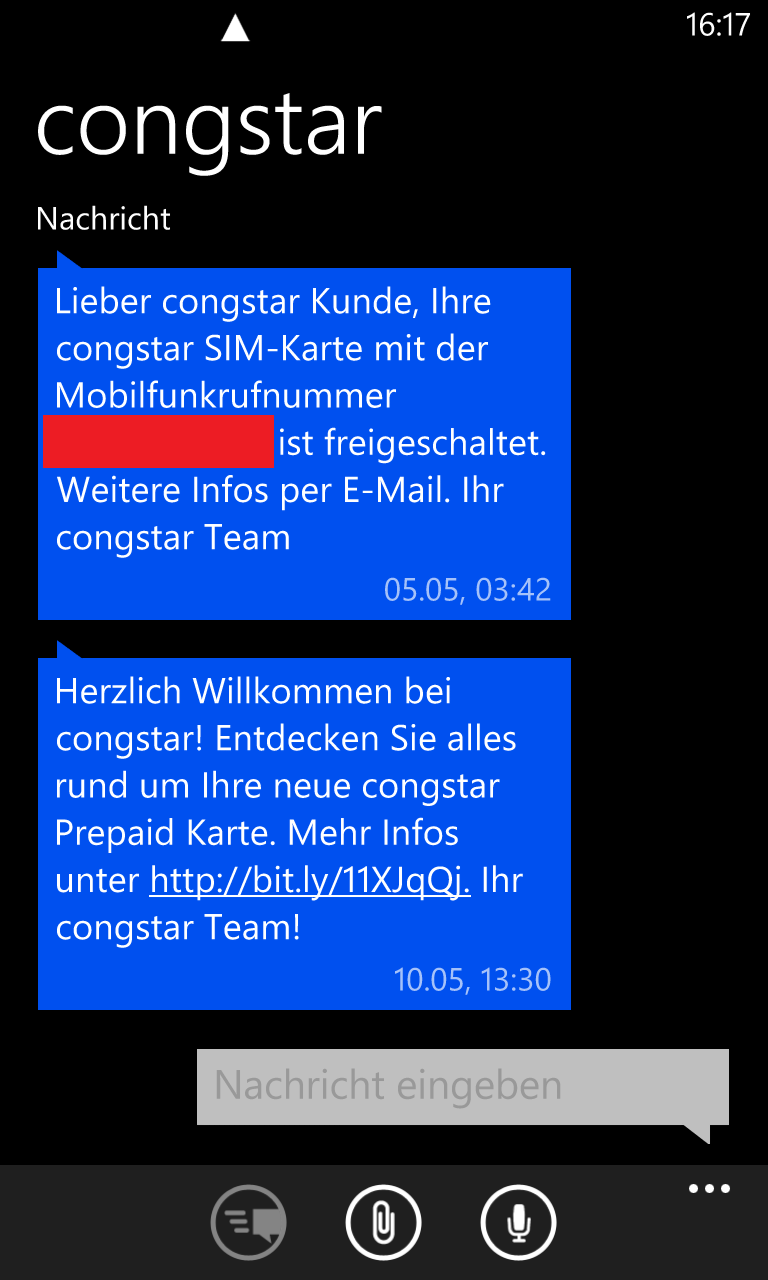The width and height of the screenshot is (768, 1280).
Task: Start voice dictation with the microphone
Action: tap(518, 1222)
